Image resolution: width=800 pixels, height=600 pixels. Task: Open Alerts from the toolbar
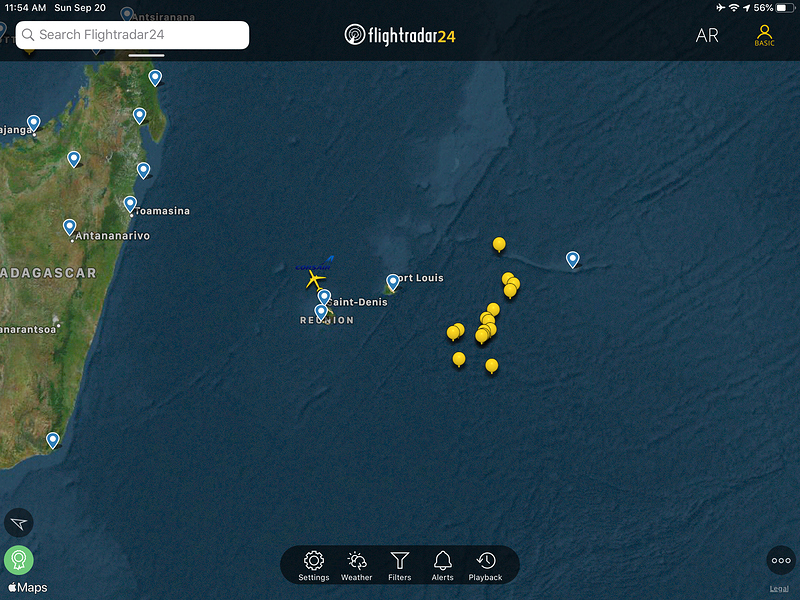coord(442,565)
